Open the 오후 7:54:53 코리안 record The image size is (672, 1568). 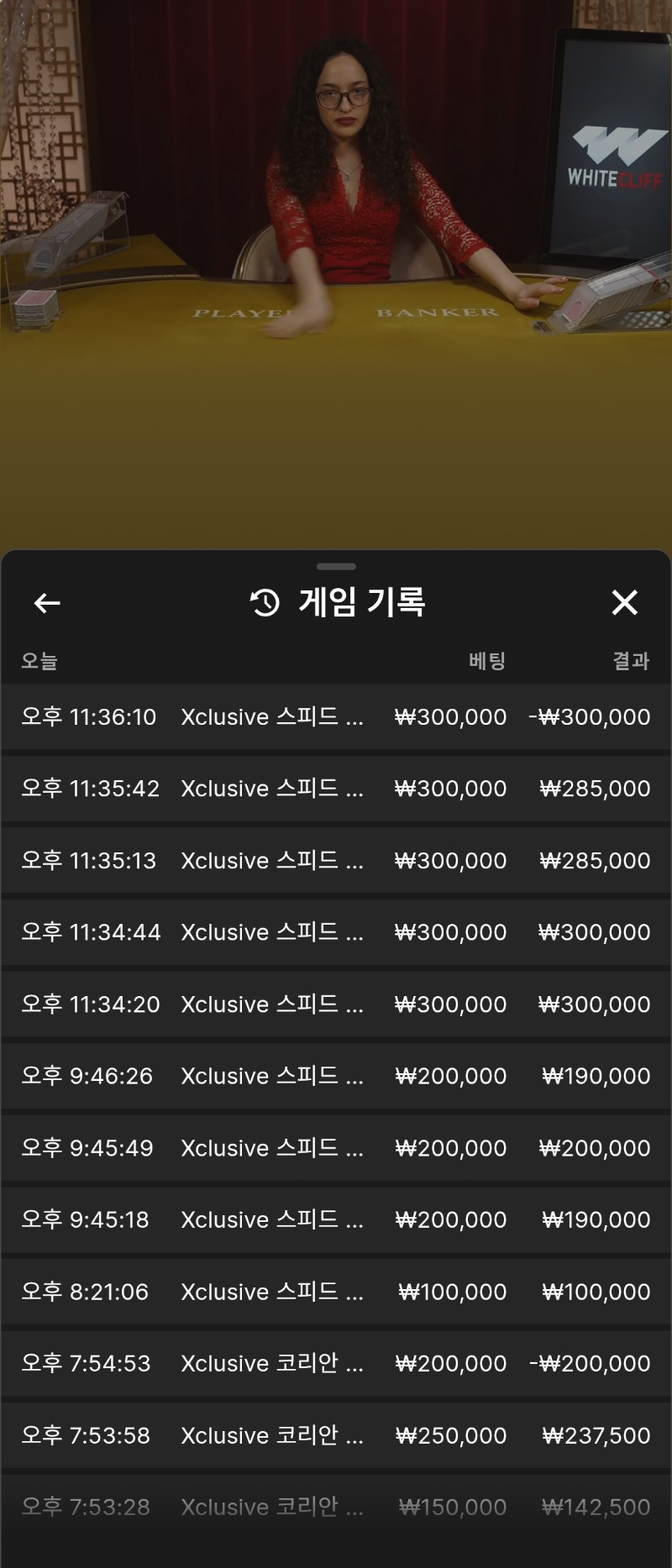336,1363
